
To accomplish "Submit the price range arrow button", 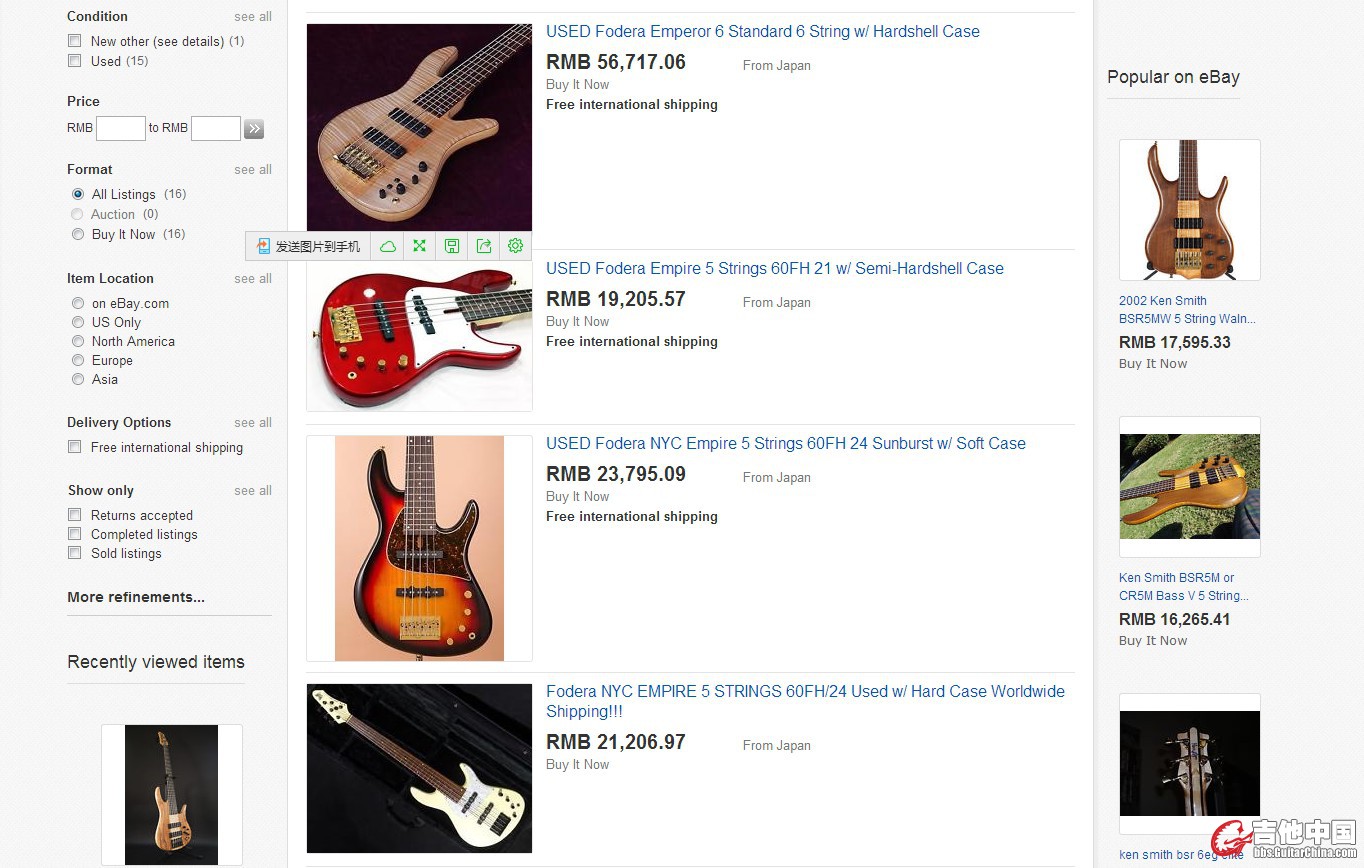I will click(x=254, y=128).
